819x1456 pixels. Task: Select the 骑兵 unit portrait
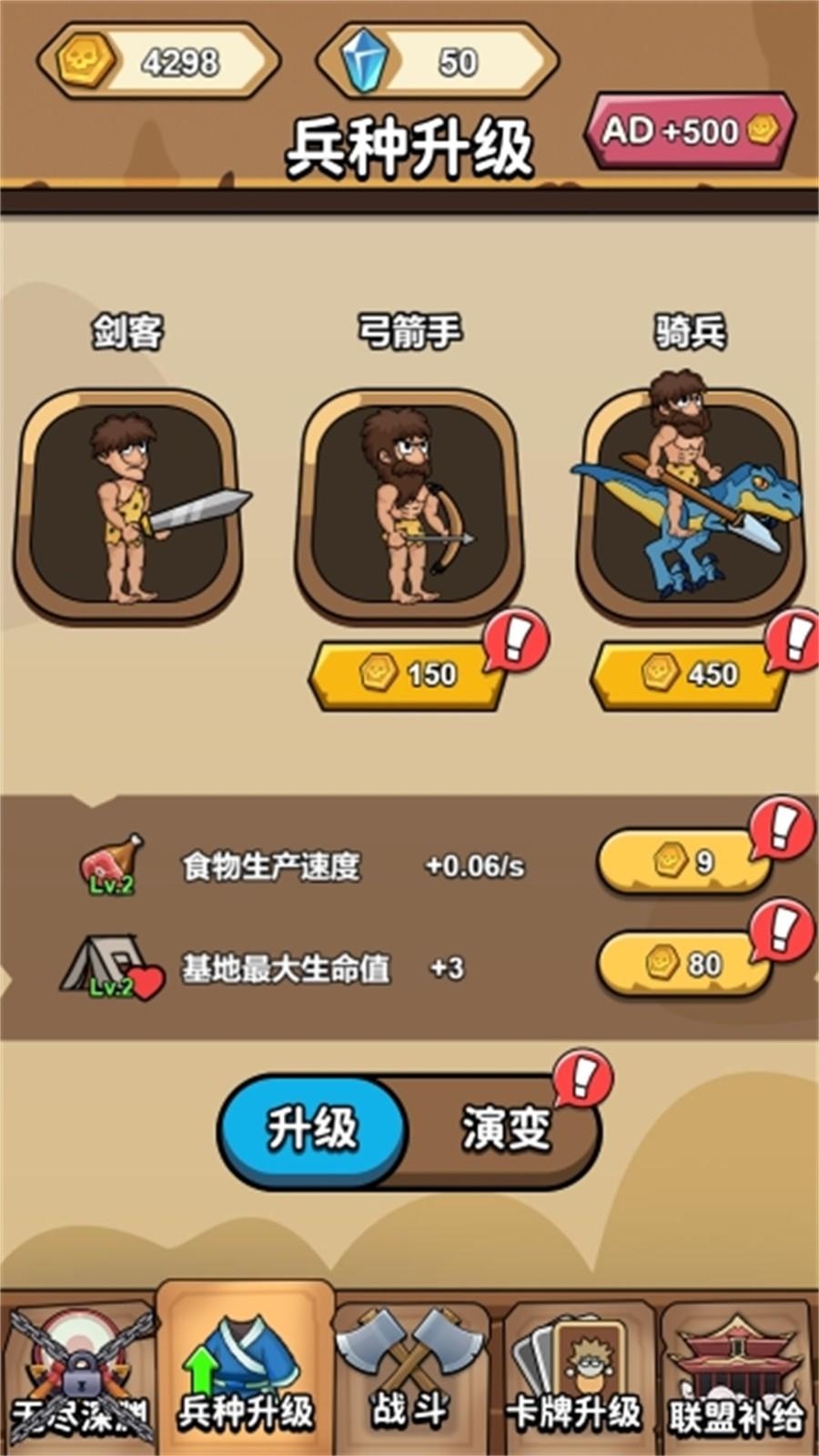[x=690, y=505]
